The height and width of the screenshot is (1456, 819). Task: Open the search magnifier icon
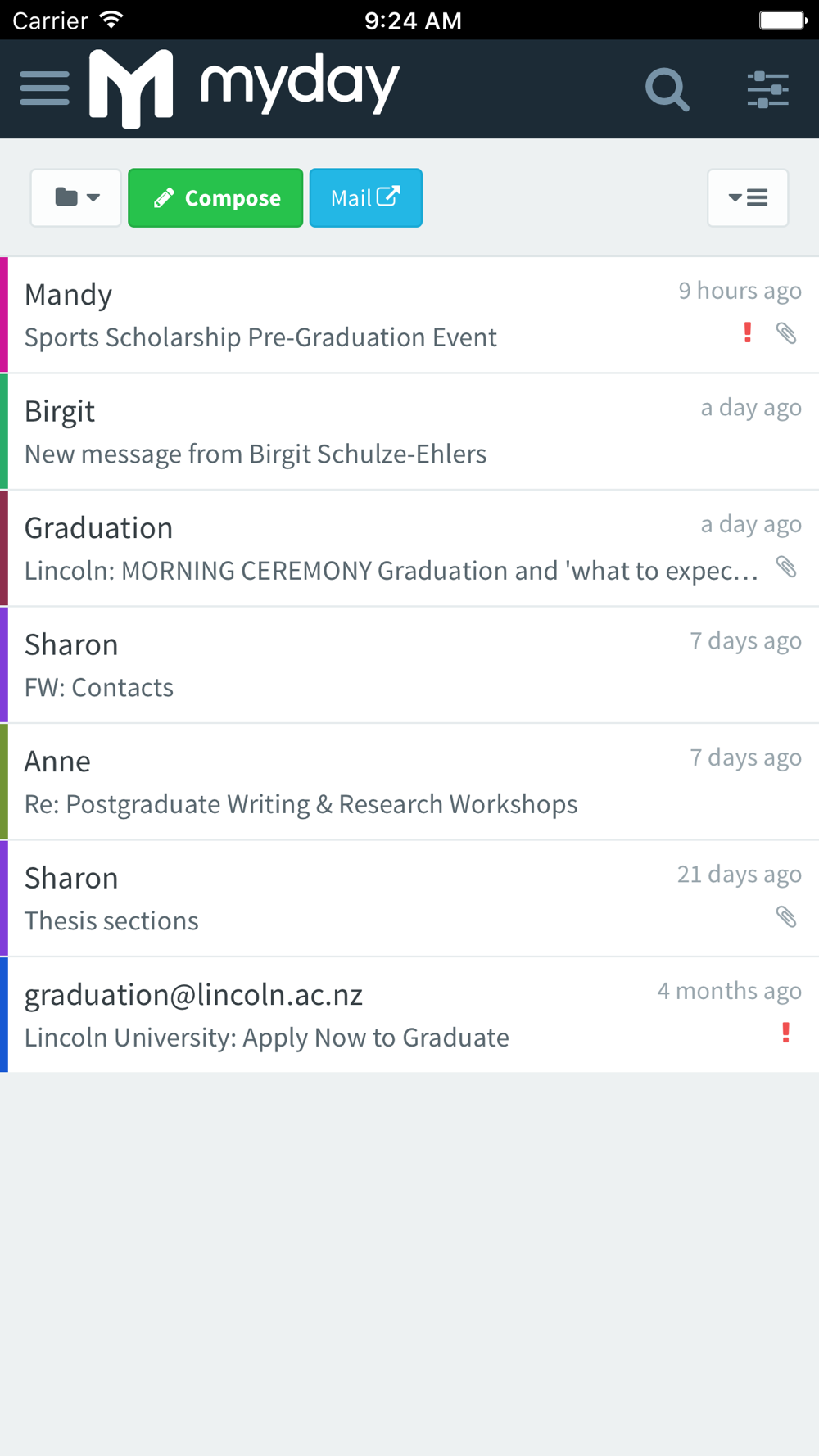667,89
